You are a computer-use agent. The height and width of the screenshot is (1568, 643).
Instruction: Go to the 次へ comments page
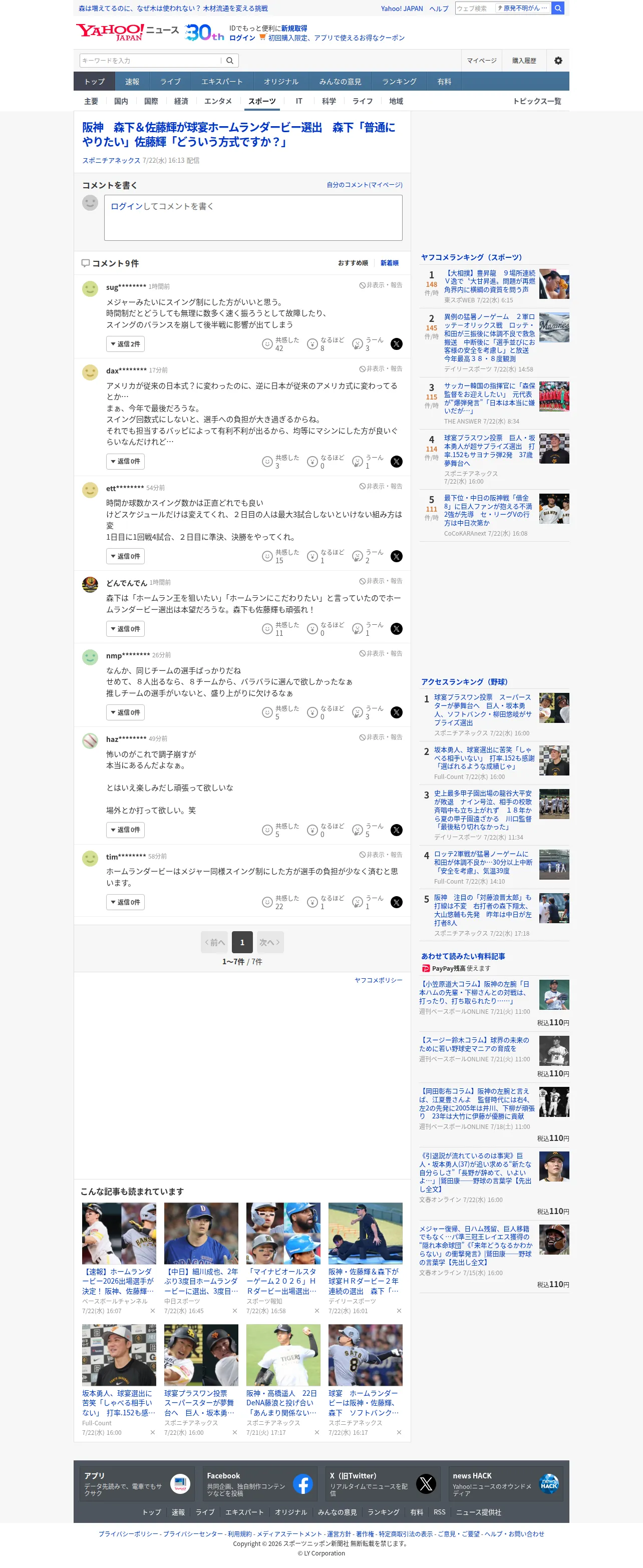coord(270,942)
